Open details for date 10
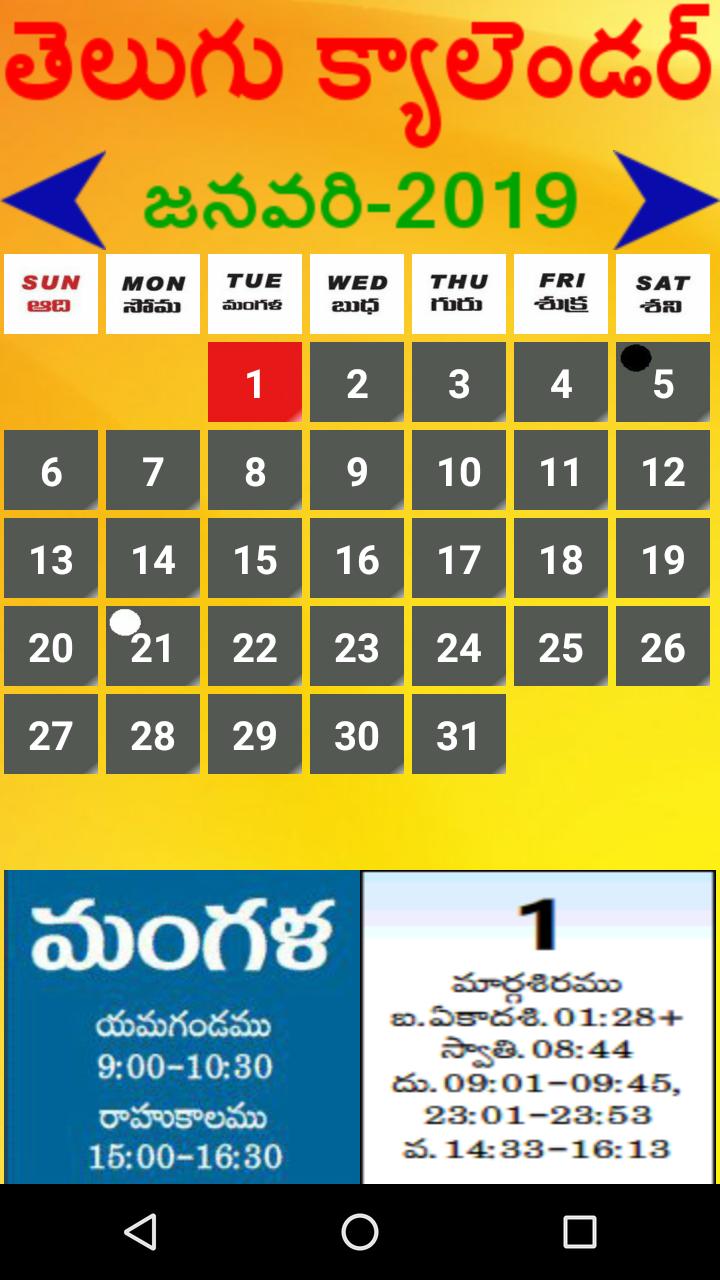This screenshot has width=720, height=1280. [458, 470]
